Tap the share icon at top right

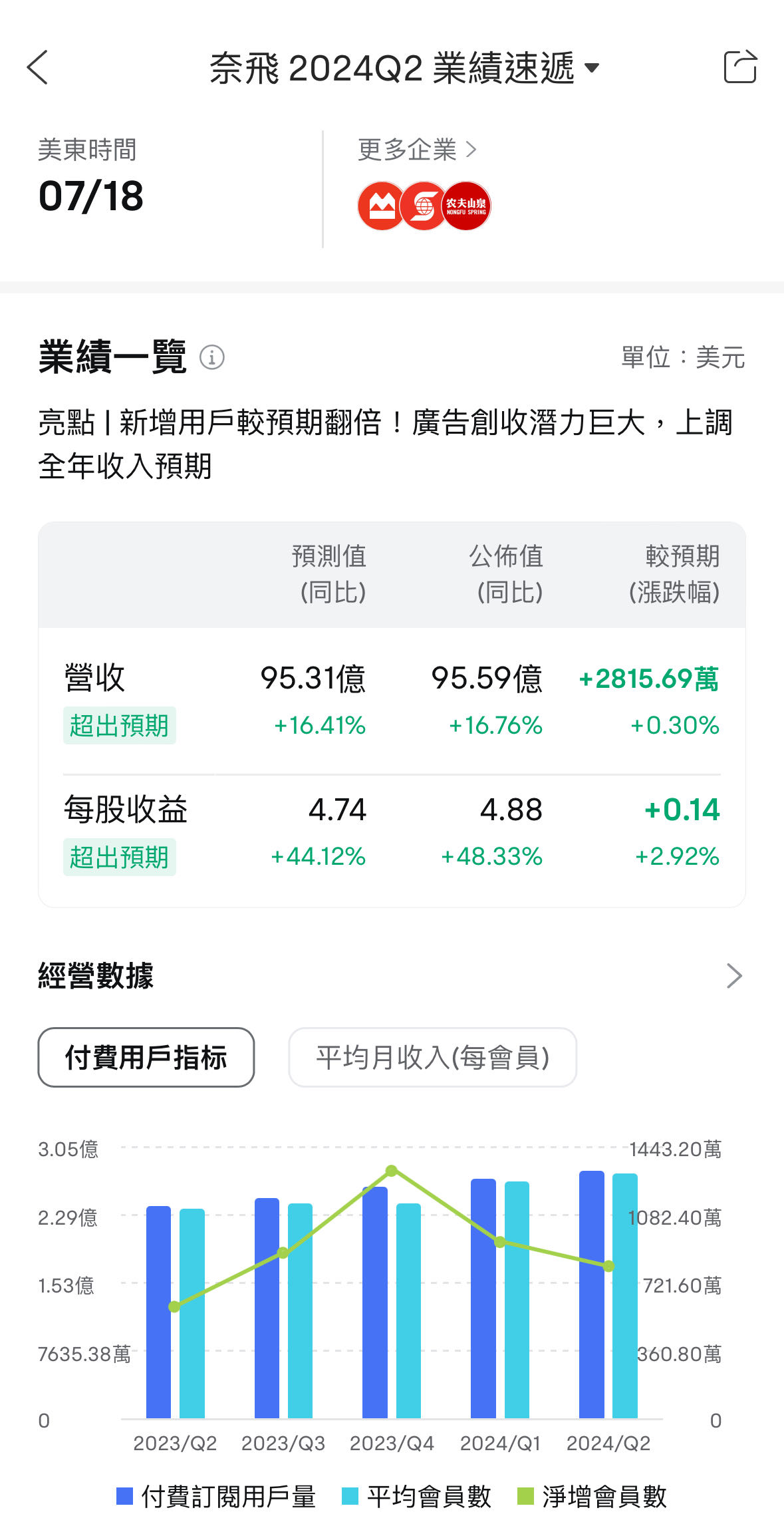tap(740, 67)
